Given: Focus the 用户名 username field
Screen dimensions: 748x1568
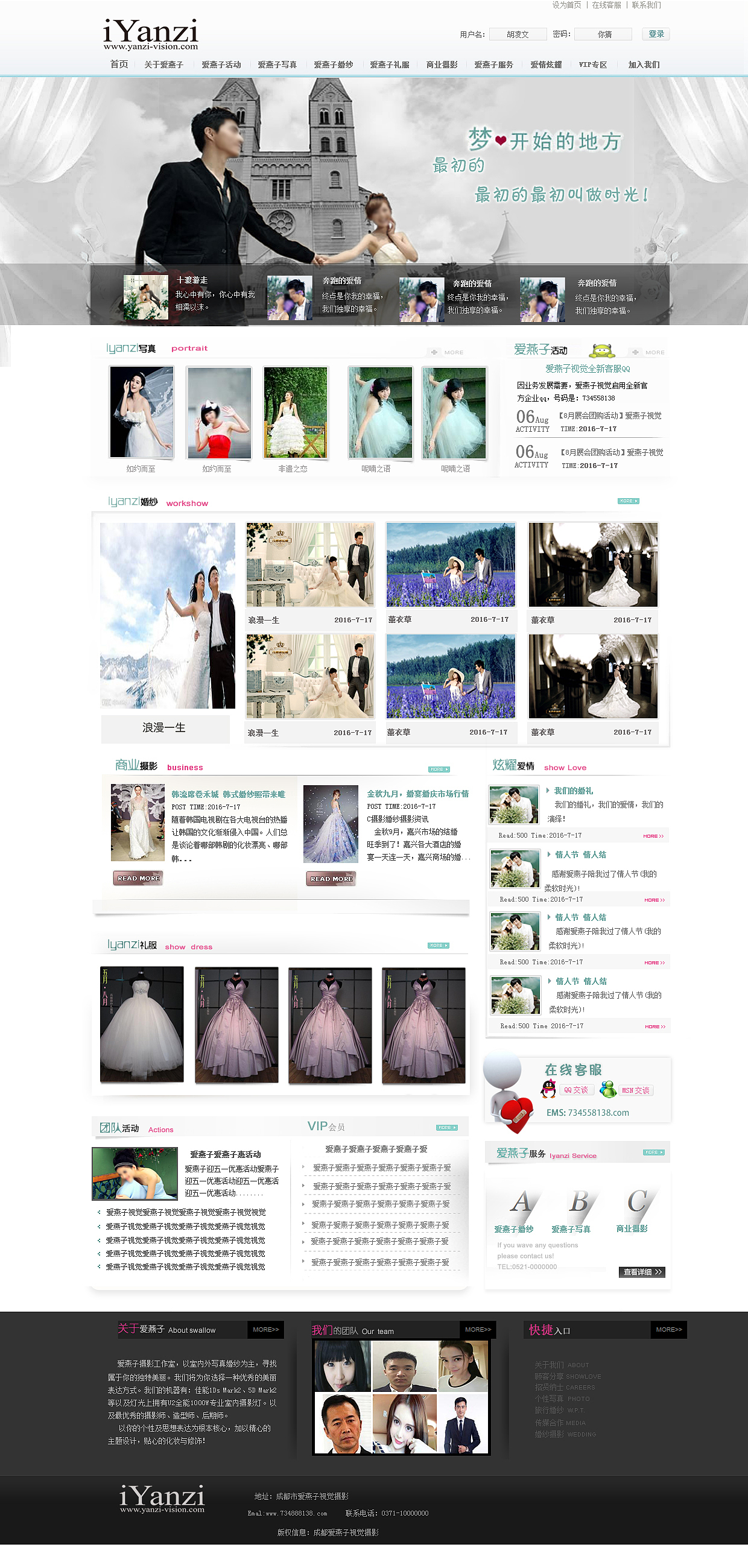Looking at the screenshot, I should click(518, 35).
